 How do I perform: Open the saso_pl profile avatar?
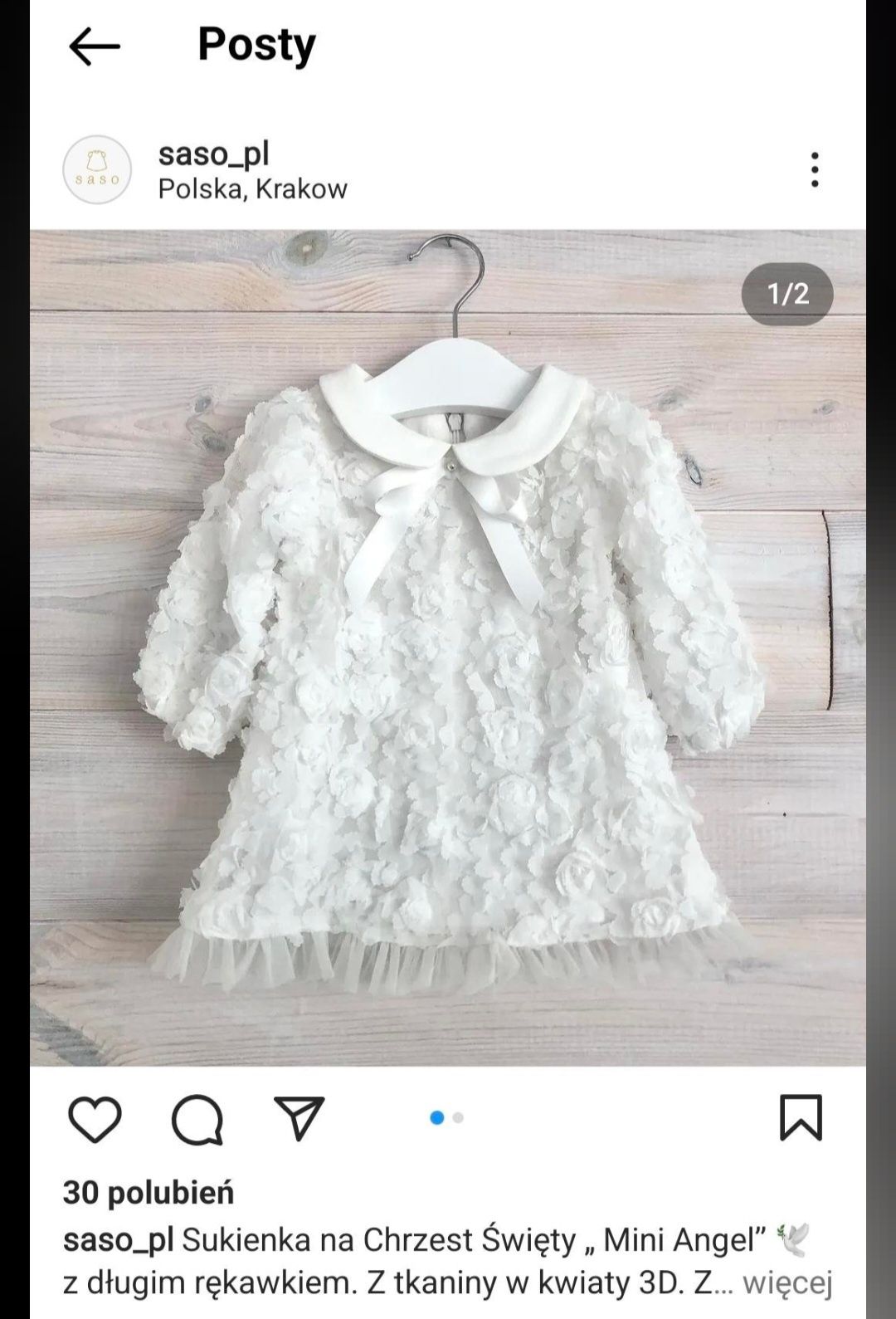pyautogui.click(x=97, y=170)
